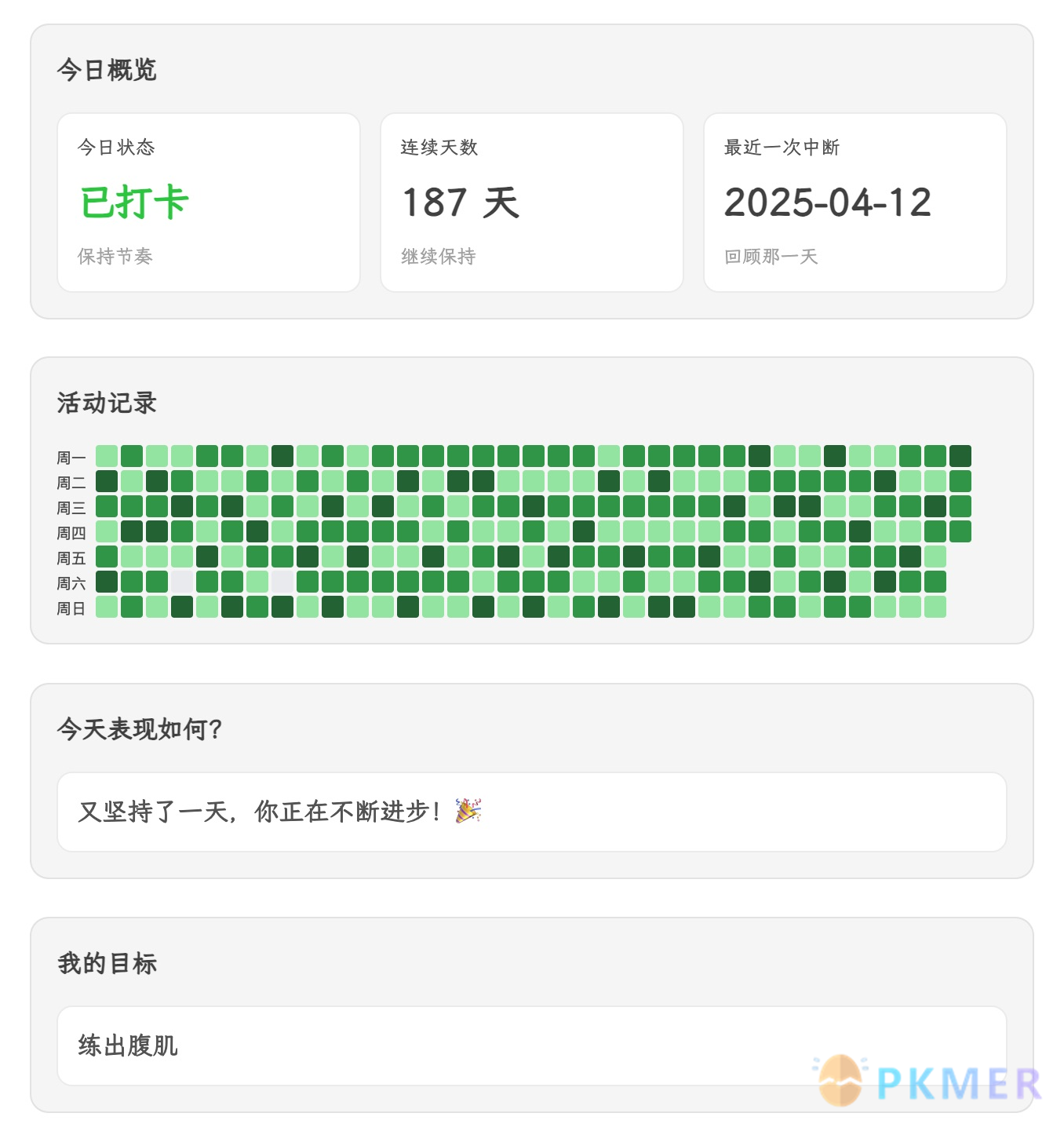
Task: Toggle the final cell in the 周日 row
Action: point(934,608)
